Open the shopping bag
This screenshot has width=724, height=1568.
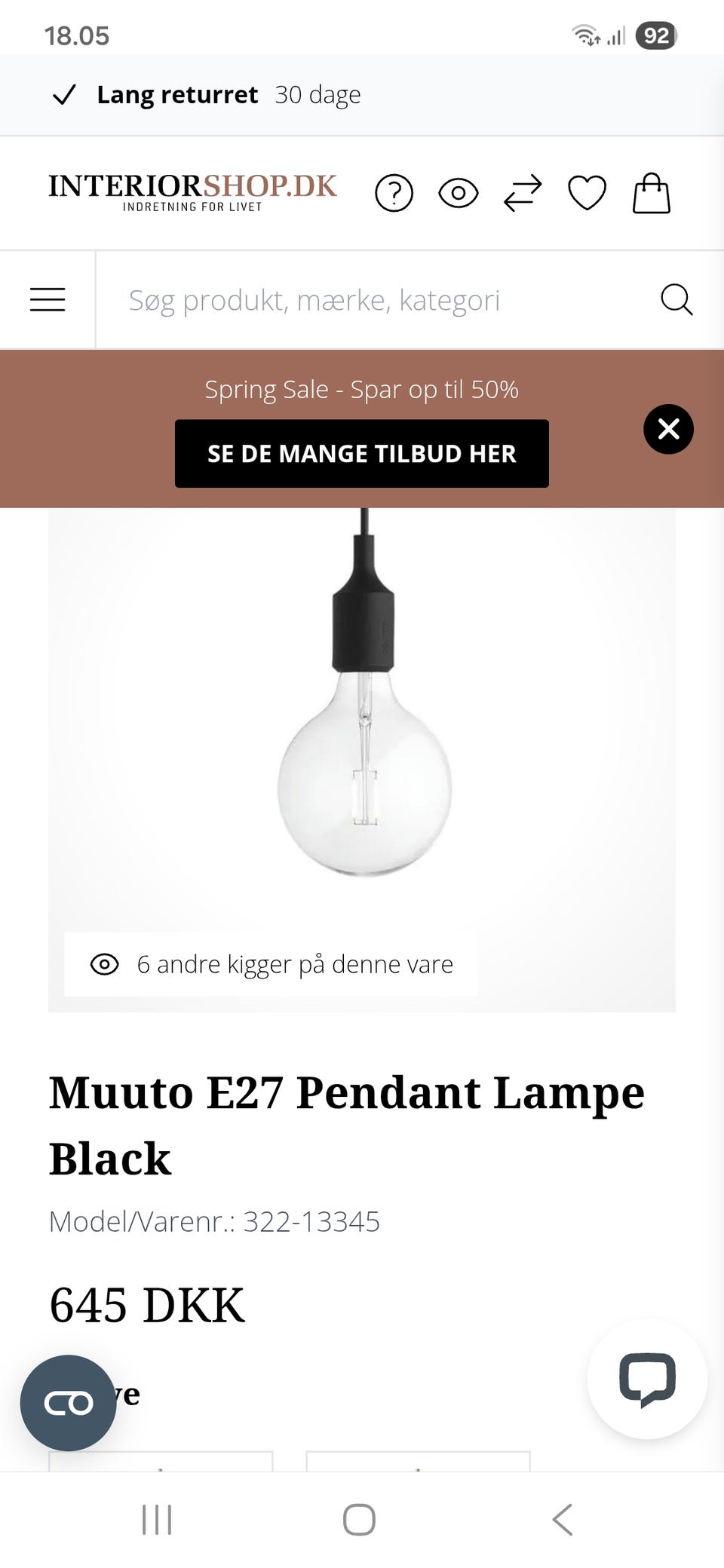pos(652,194)
